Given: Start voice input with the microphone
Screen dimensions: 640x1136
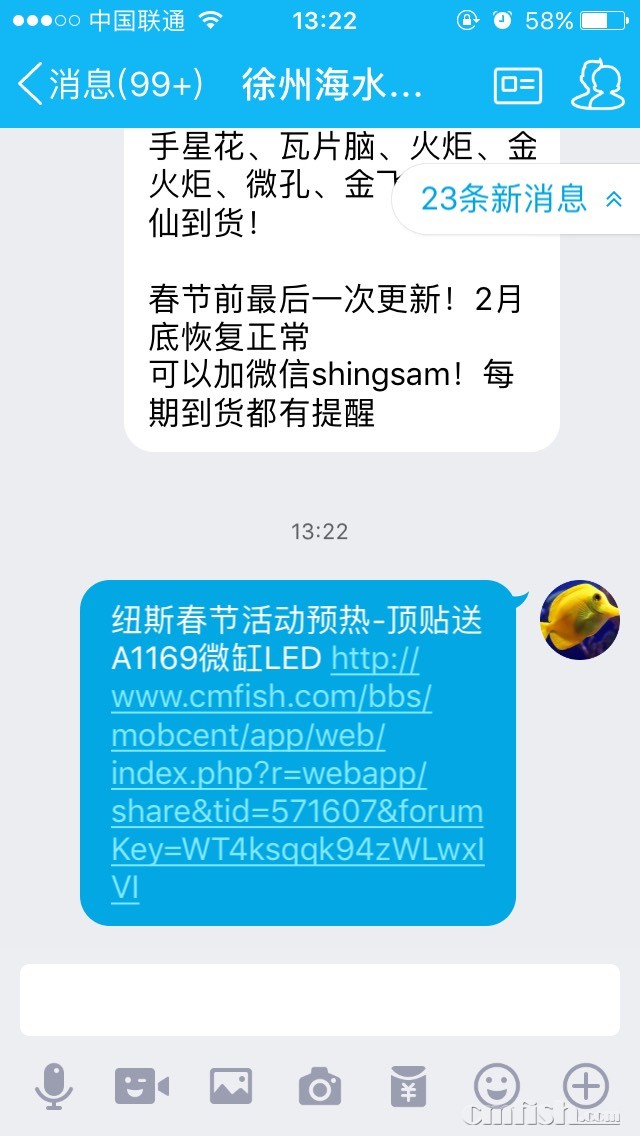Looking at the screenshot, I should (x=54, y=1086).
